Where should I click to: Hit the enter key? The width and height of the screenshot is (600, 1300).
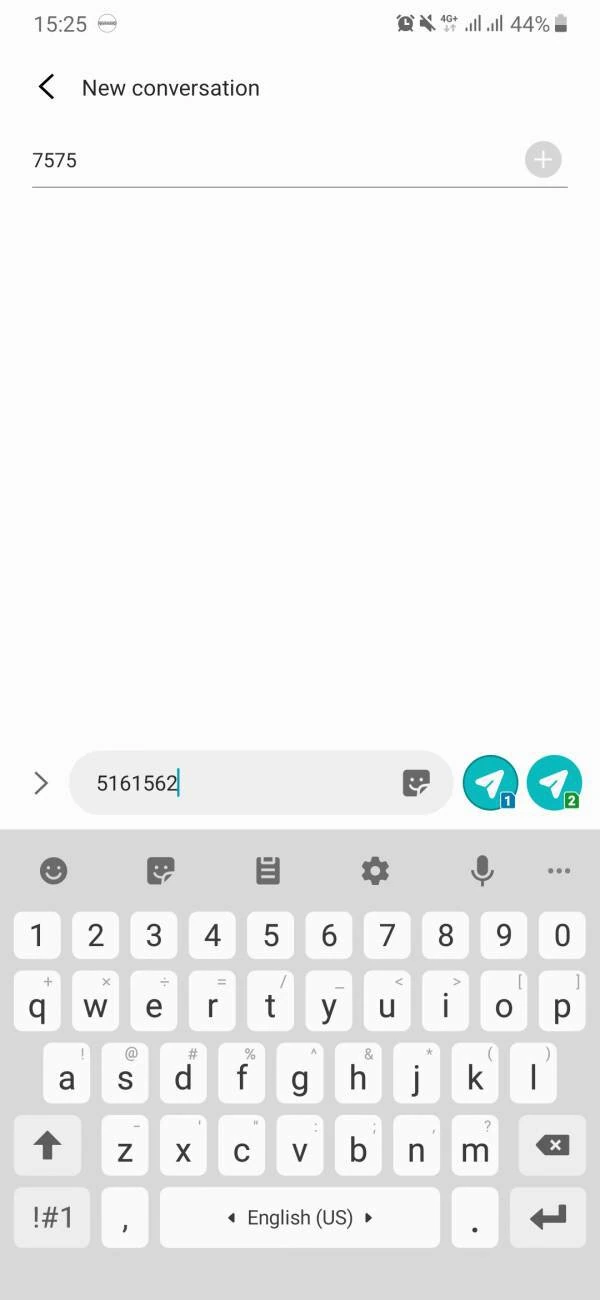pyautogui.click(x=548, y=1217)
